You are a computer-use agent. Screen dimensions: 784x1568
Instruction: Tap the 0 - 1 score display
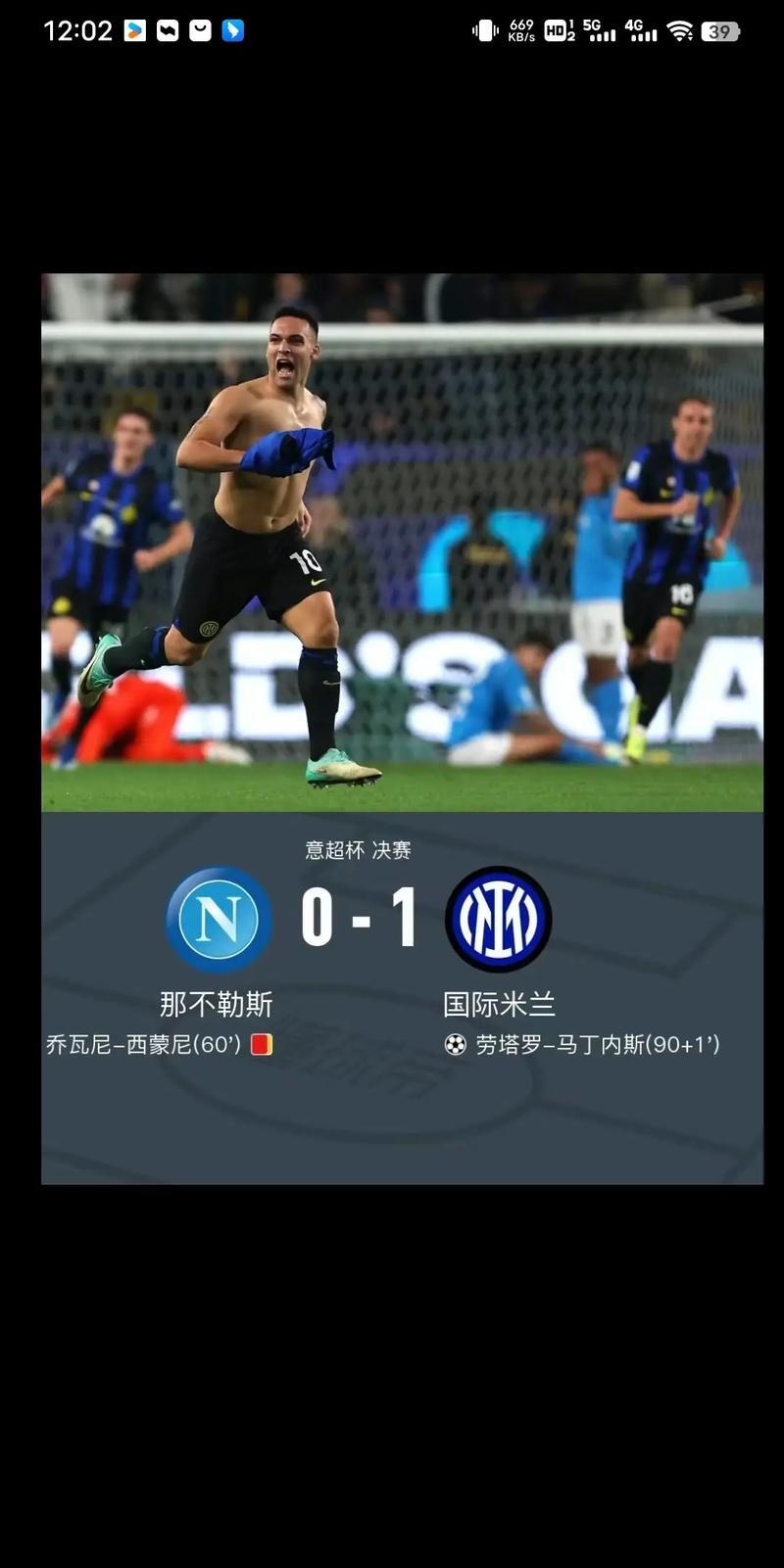359,918
